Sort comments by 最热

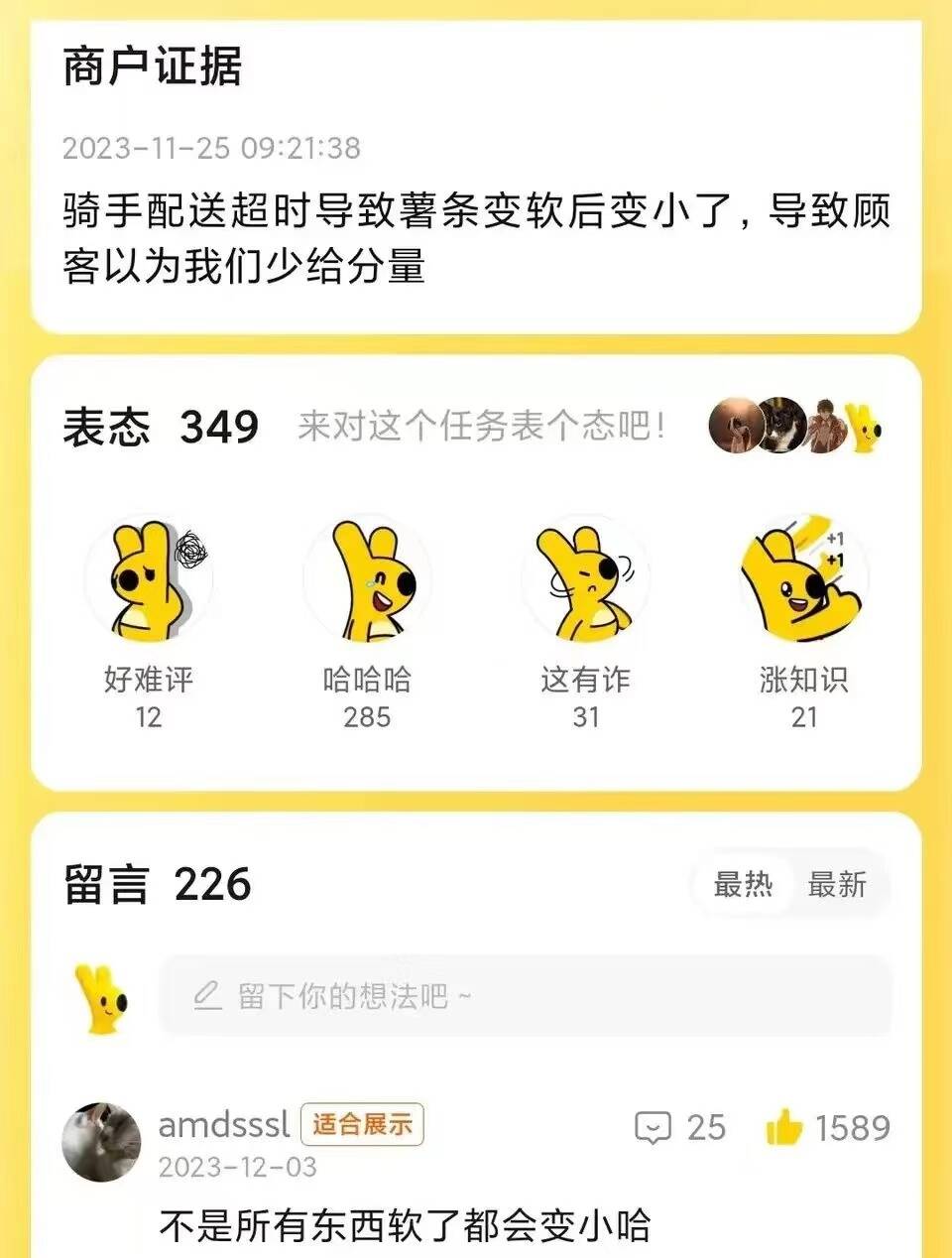[x=743, y=884]
